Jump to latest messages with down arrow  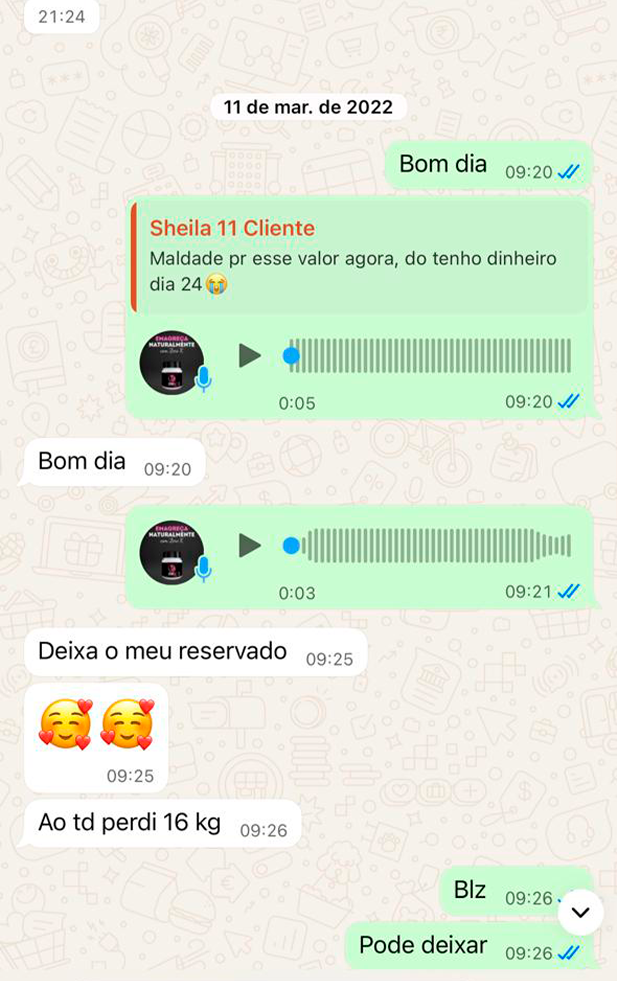[x=580, y=911]
